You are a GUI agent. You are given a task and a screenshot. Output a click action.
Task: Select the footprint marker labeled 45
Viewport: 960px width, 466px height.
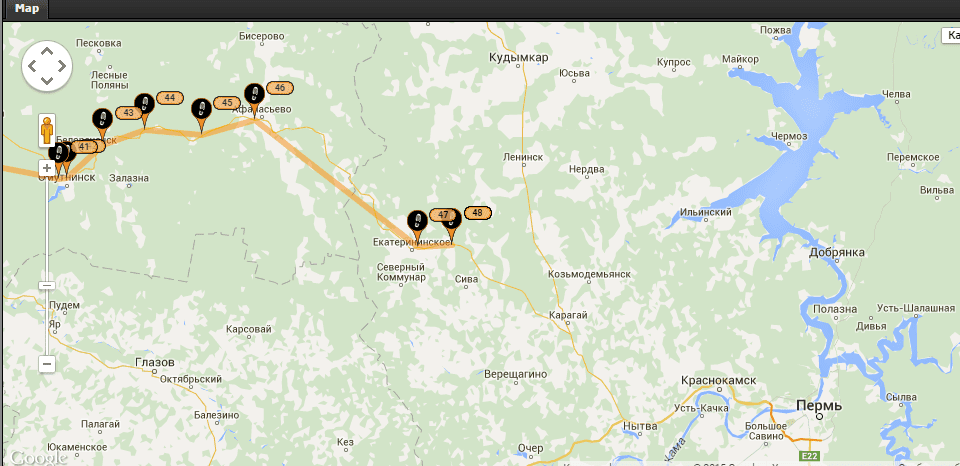(x=201, y=110)
